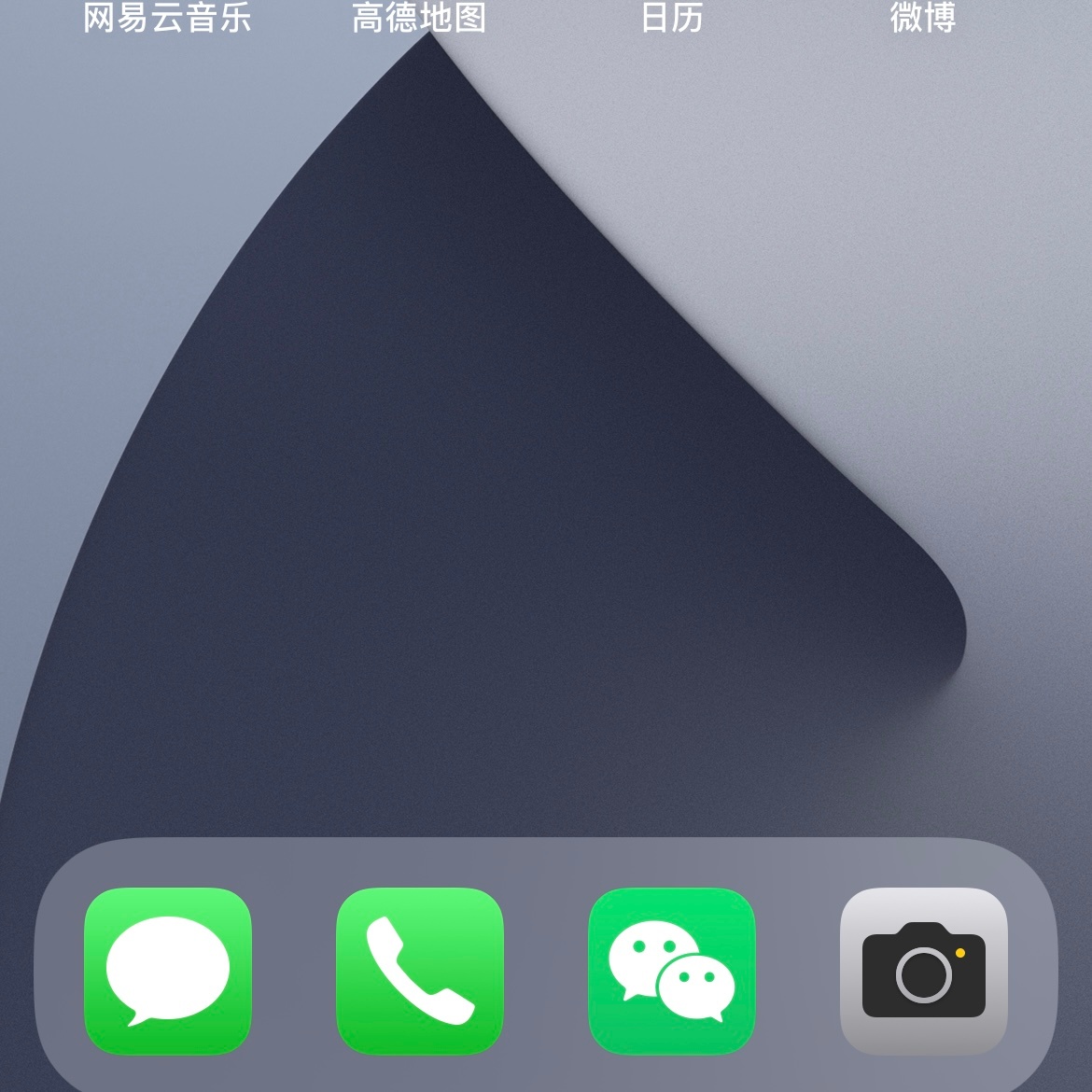Open WeChat from the dock
This screenshot has width=1092, height=1092.
click(672, 971)
